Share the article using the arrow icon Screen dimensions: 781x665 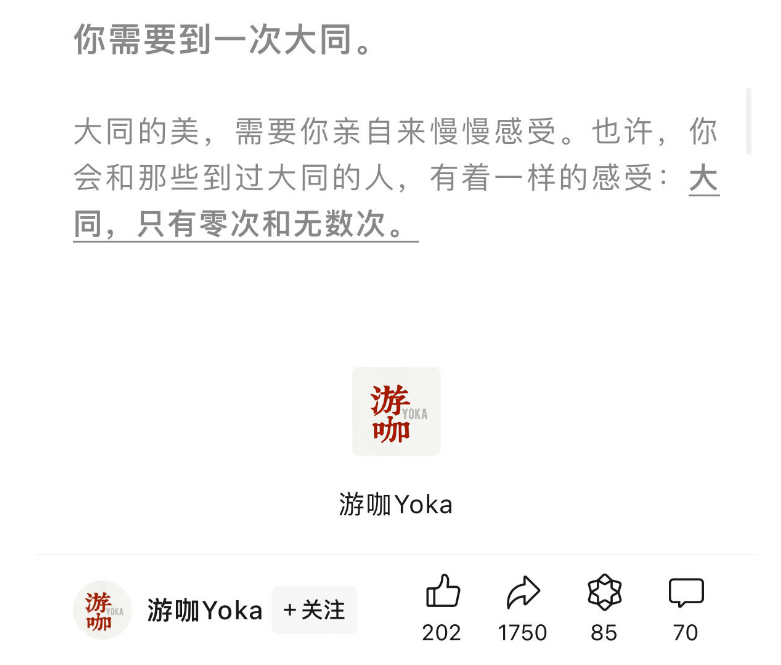pyautogui.click(x=523, y=593)
